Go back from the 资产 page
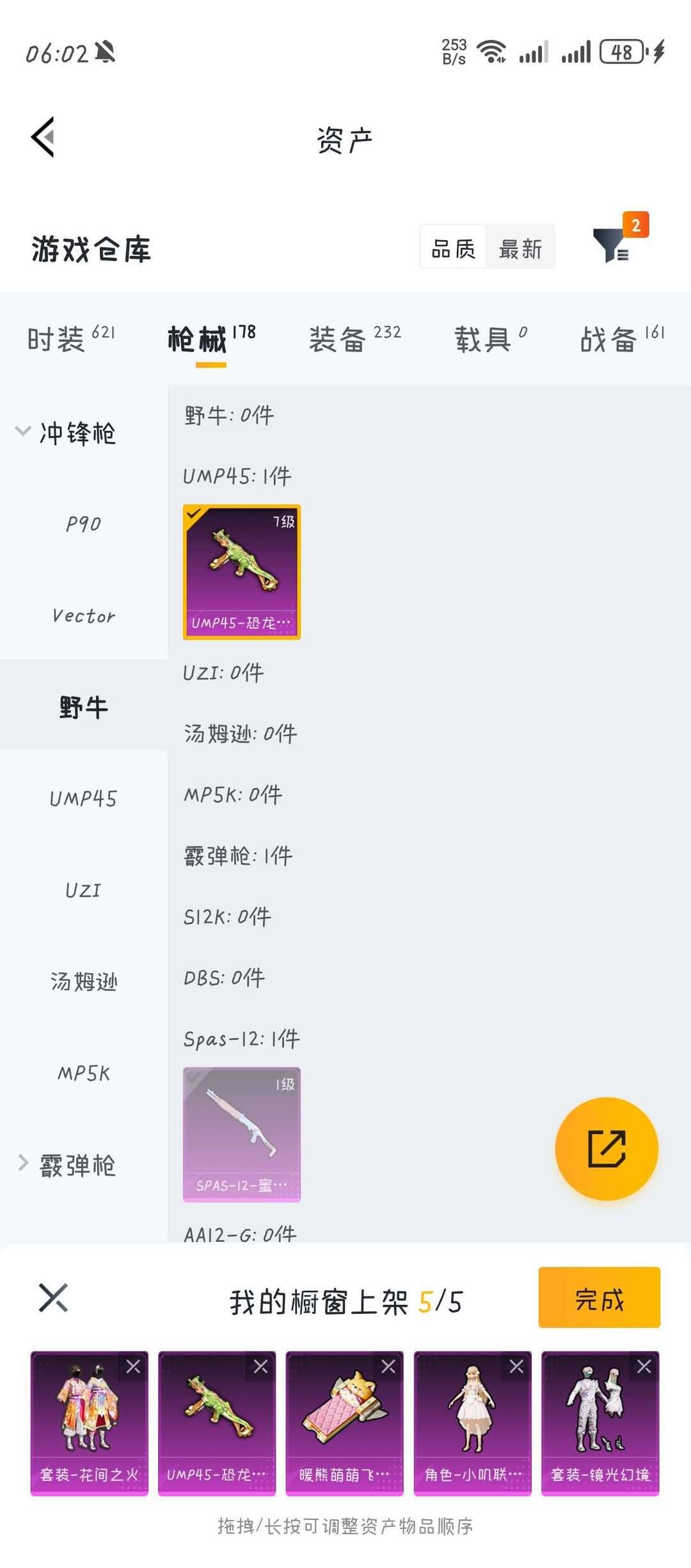 pos(44,137)
